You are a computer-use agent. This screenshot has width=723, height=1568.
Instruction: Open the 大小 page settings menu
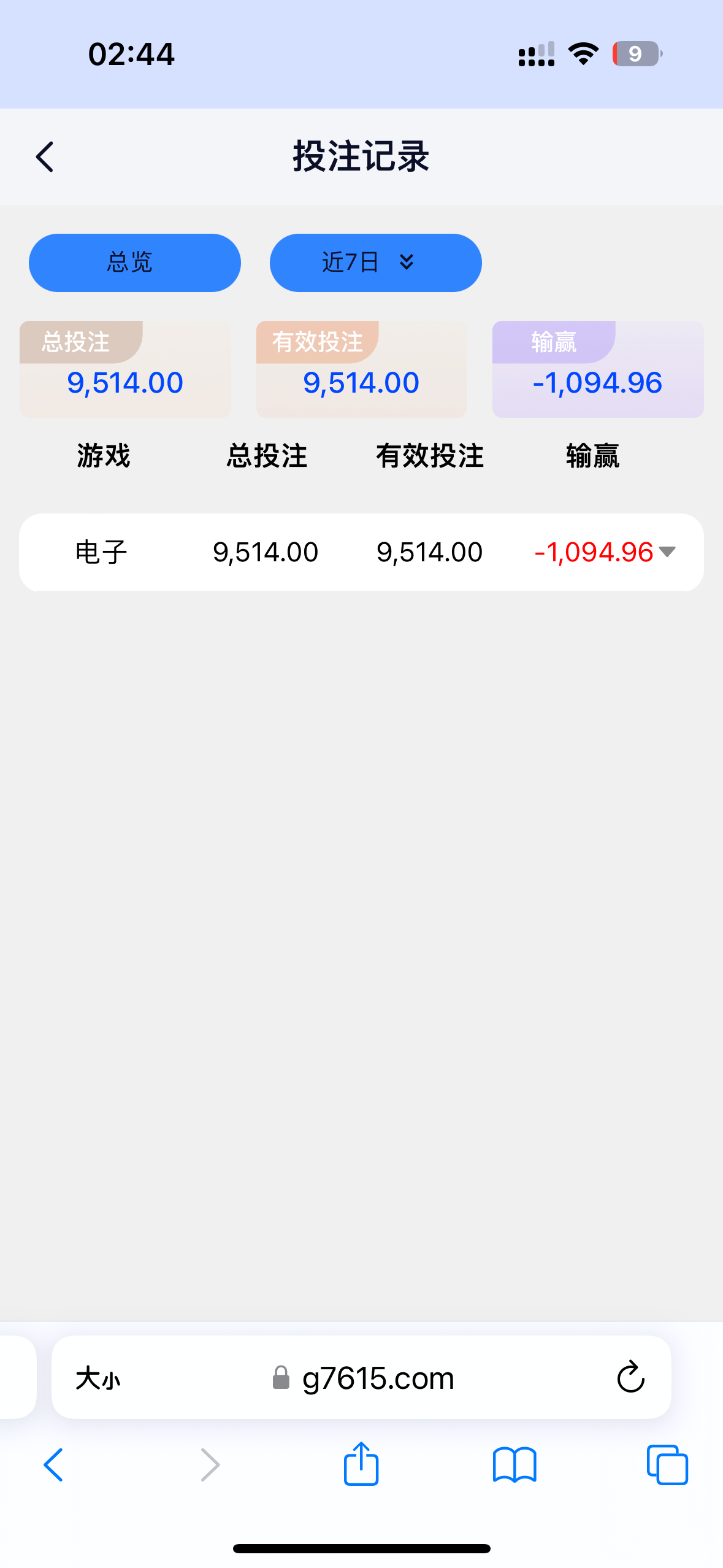coord(98,1379)
